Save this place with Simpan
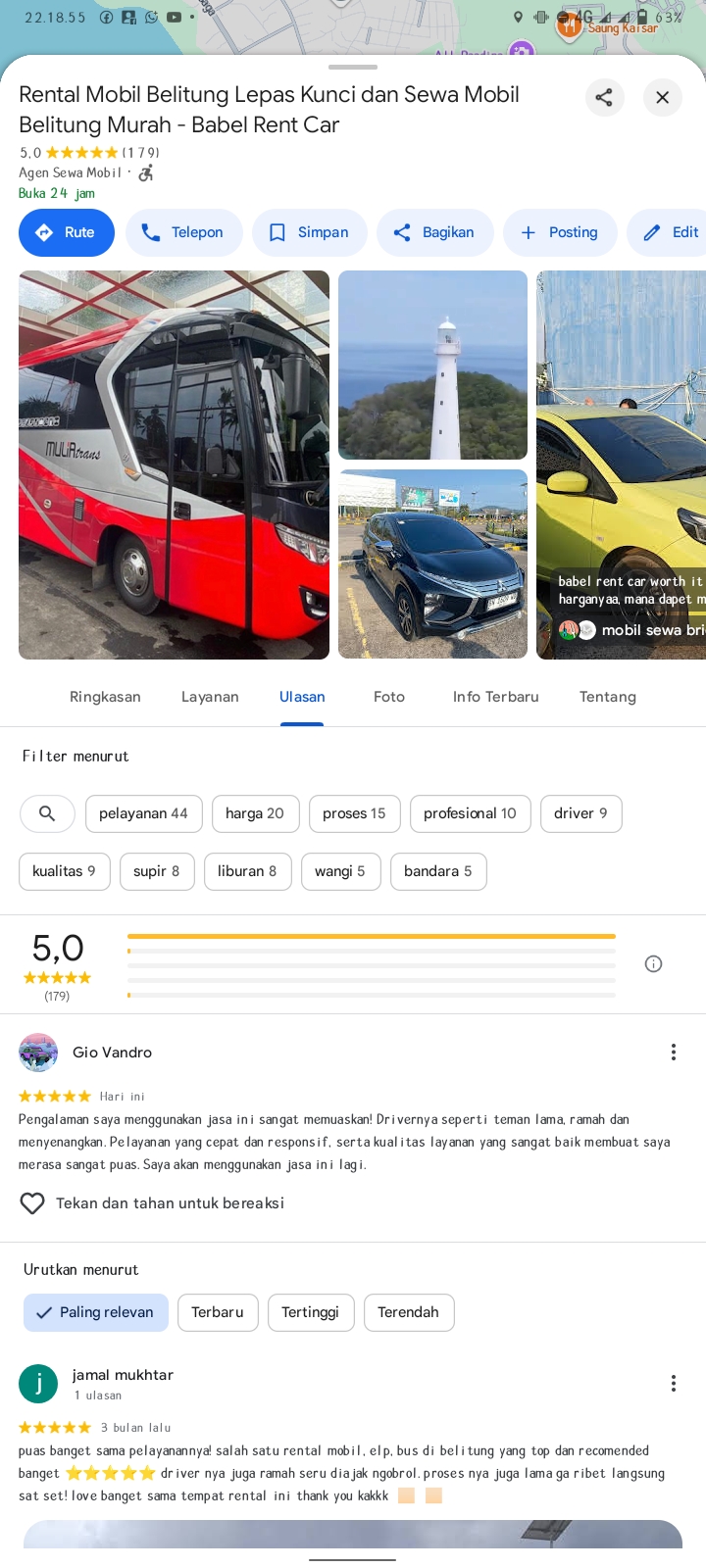706x1568 pixels. click(310, 232)
